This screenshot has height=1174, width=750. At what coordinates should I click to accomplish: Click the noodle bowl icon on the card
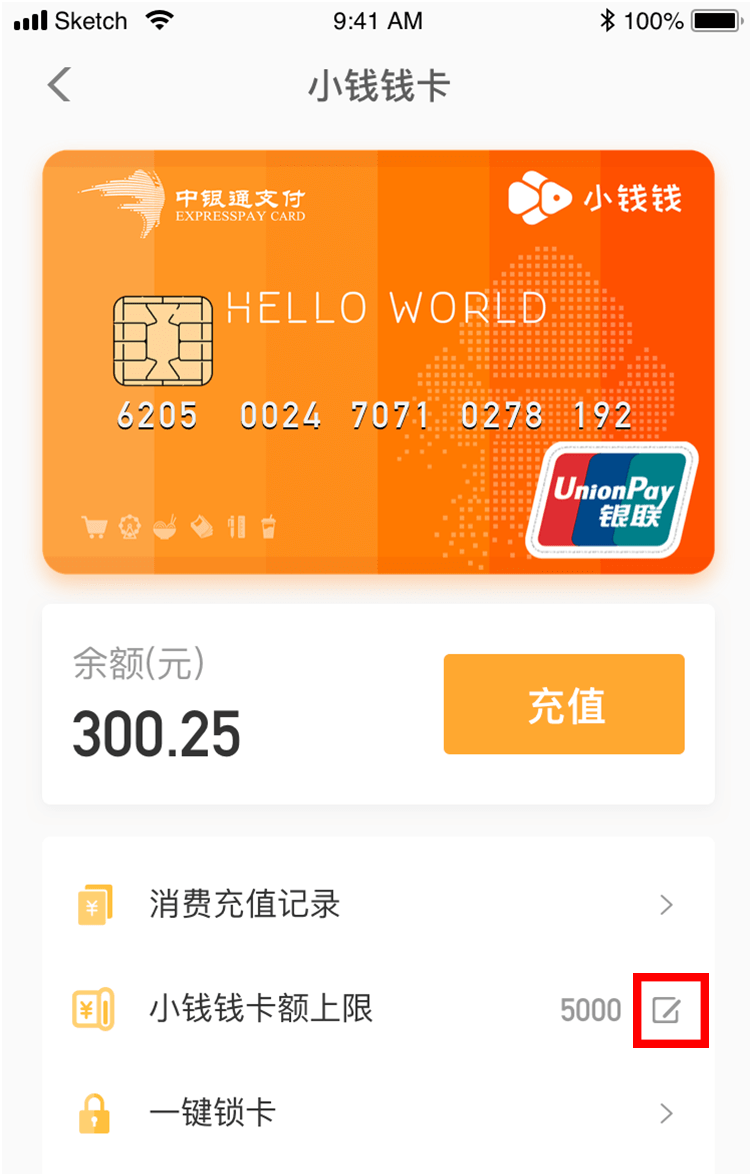165,525
